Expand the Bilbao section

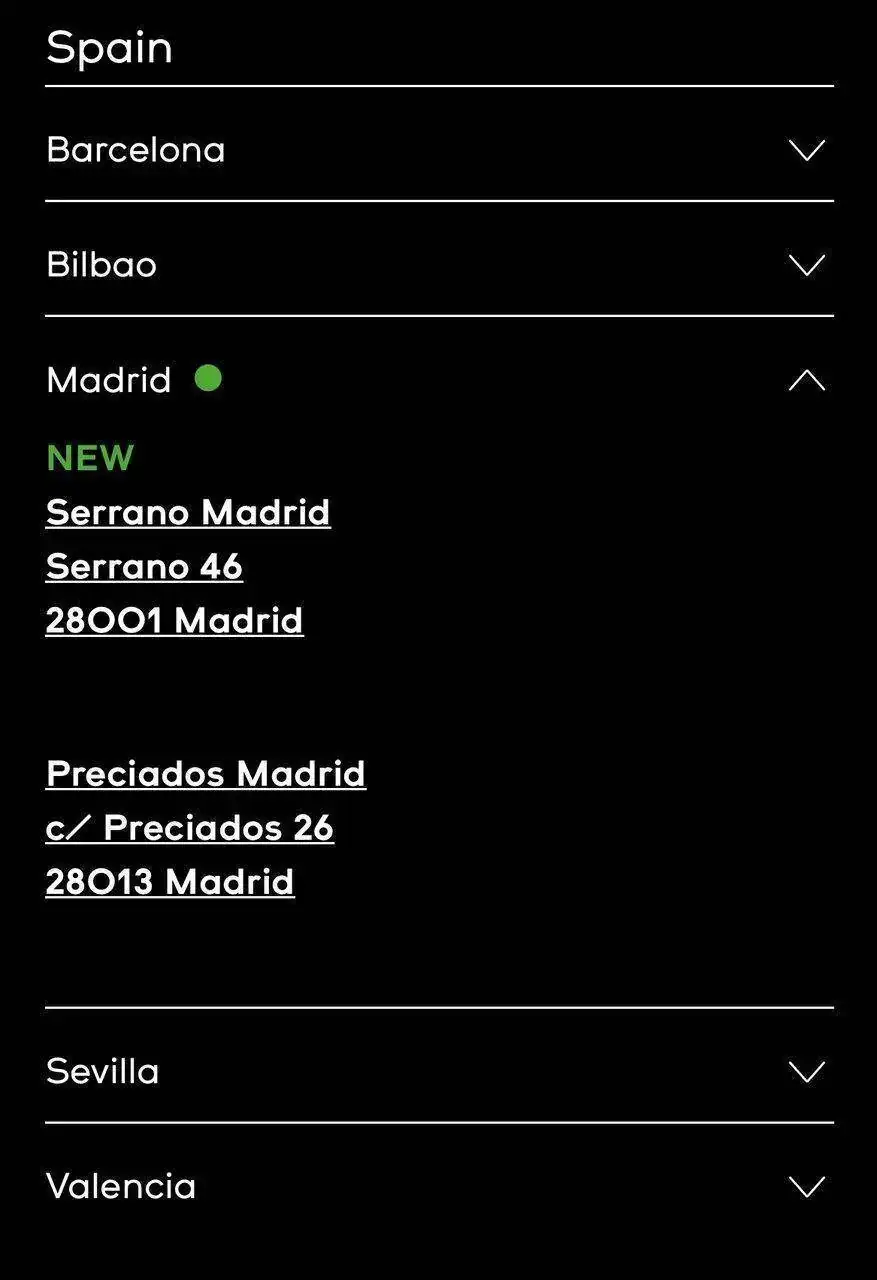pyautogui.click(x=806, y=265)
